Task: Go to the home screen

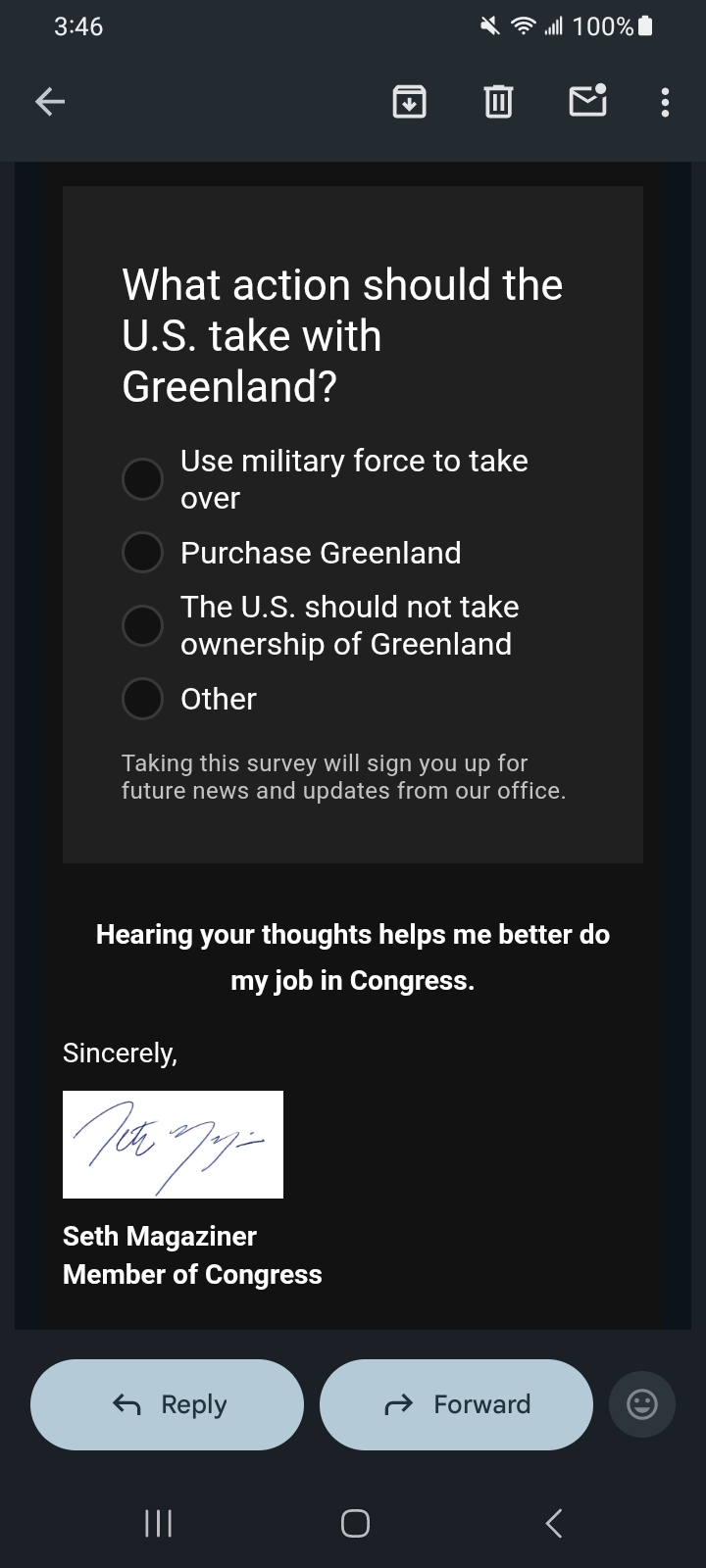Action: click(x=355, y=1523)
